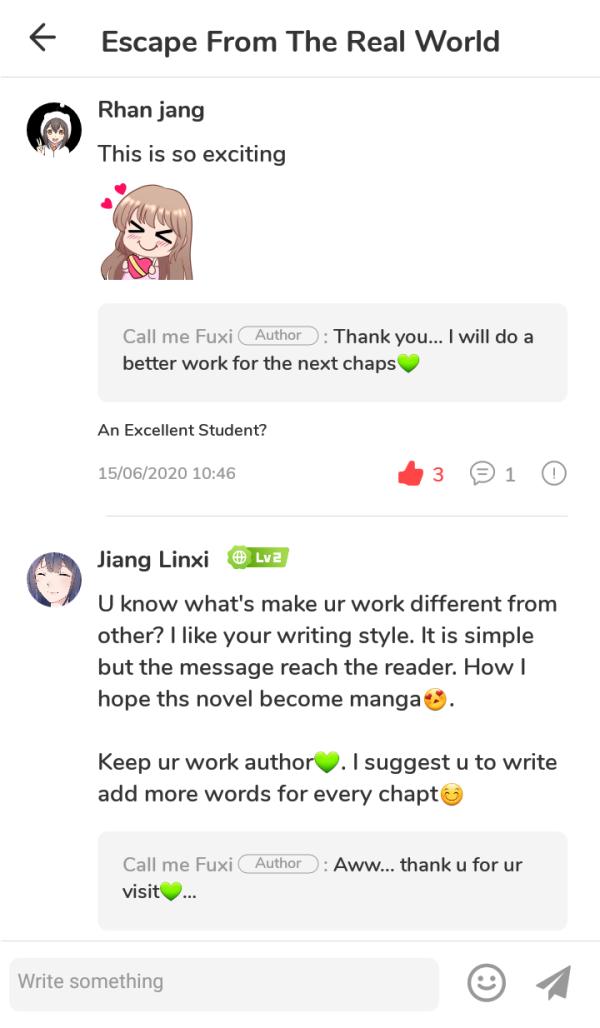The image size is (600, 1028).
Task: Send the comment with paper plane
Action: [554, 983]
